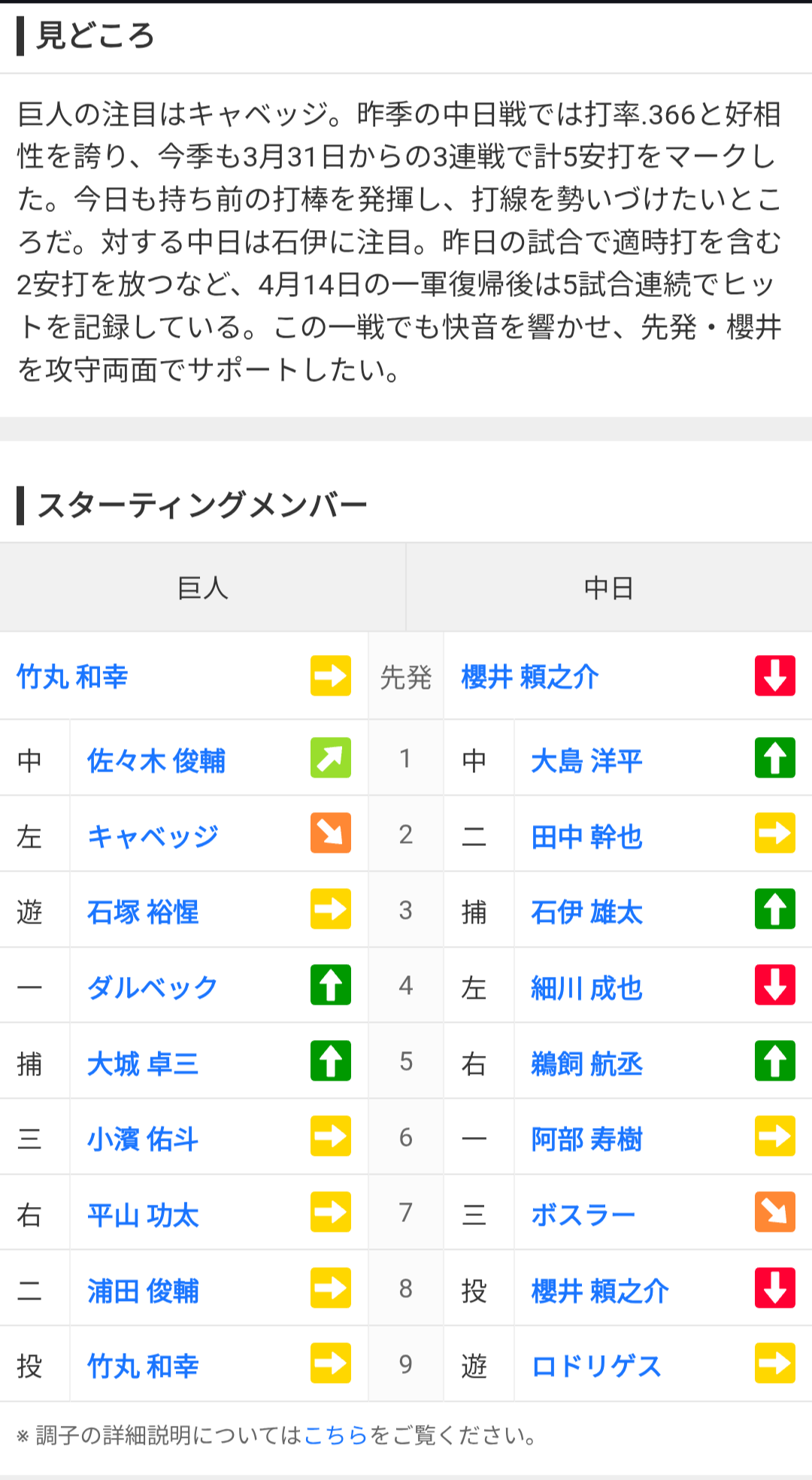The image size is (812, 1480).
Task: Tap 細川 成也's name
Action: point(586,987)
